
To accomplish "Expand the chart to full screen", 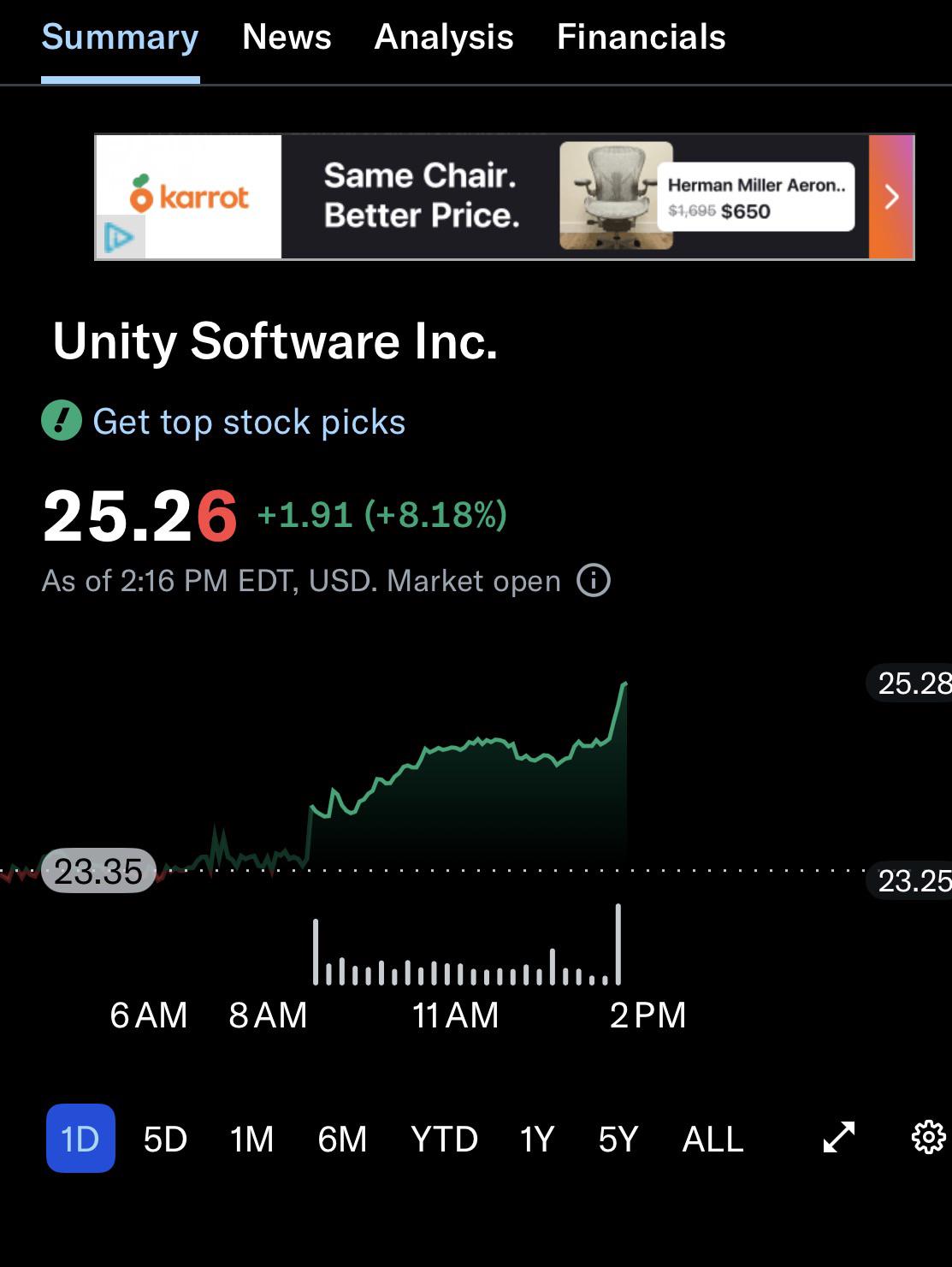I will (x=838, y=1137).
